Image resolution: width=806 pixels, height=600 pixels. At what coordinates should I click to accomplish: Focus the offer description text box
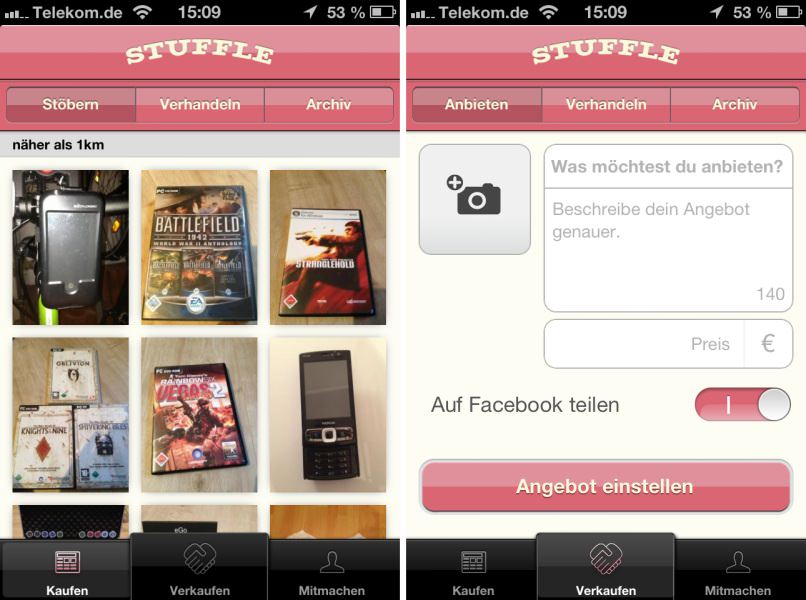[667, 250]
